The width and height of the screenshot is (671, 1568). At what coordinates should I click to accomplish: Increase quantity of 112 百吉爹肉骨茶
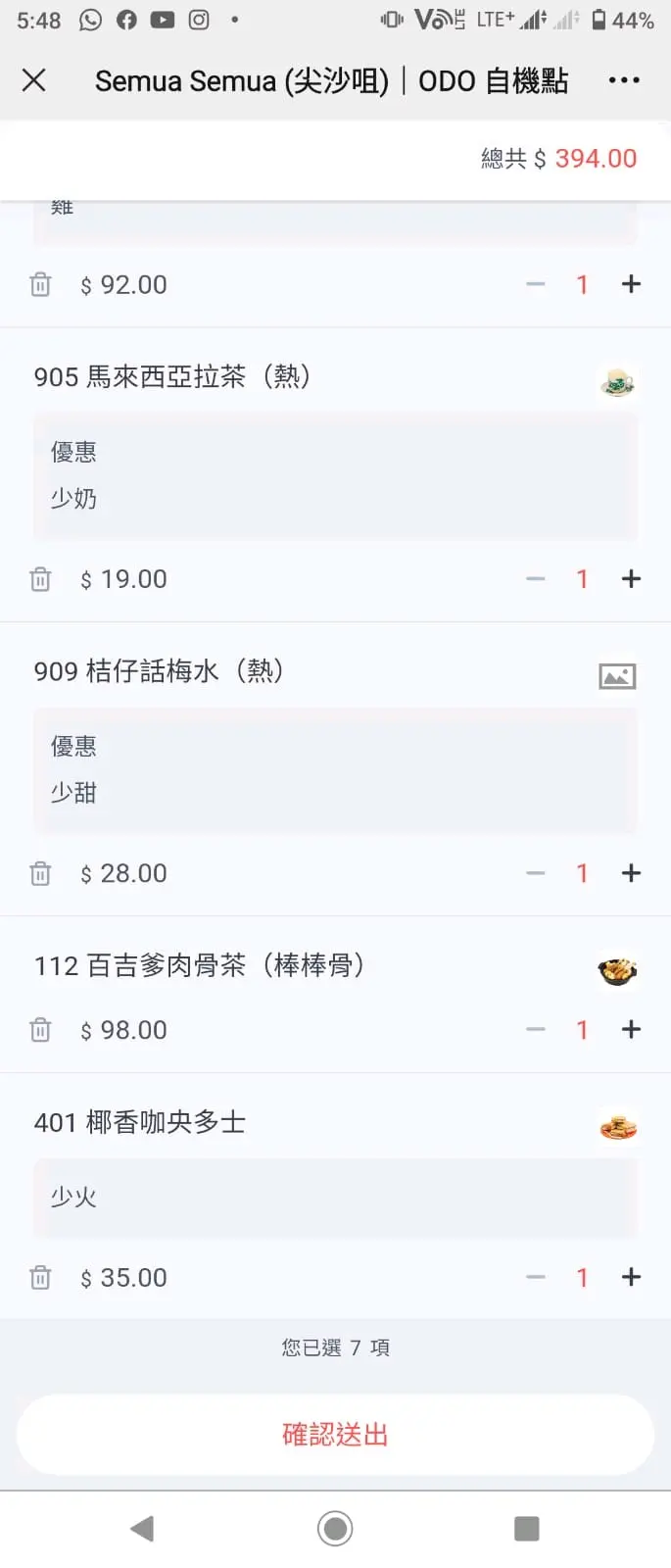631,1030
